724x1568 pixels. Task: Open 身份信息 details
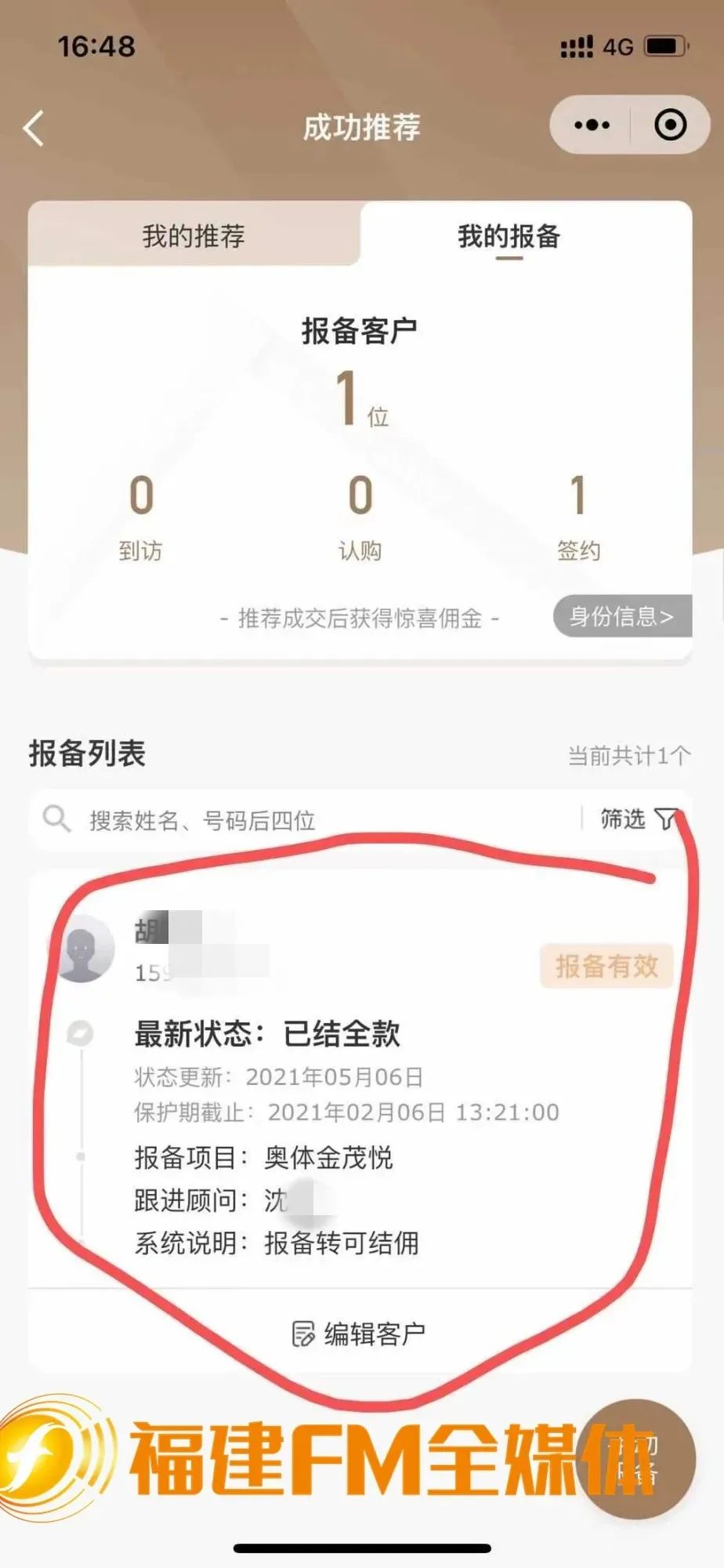click(x=621, y=616)
